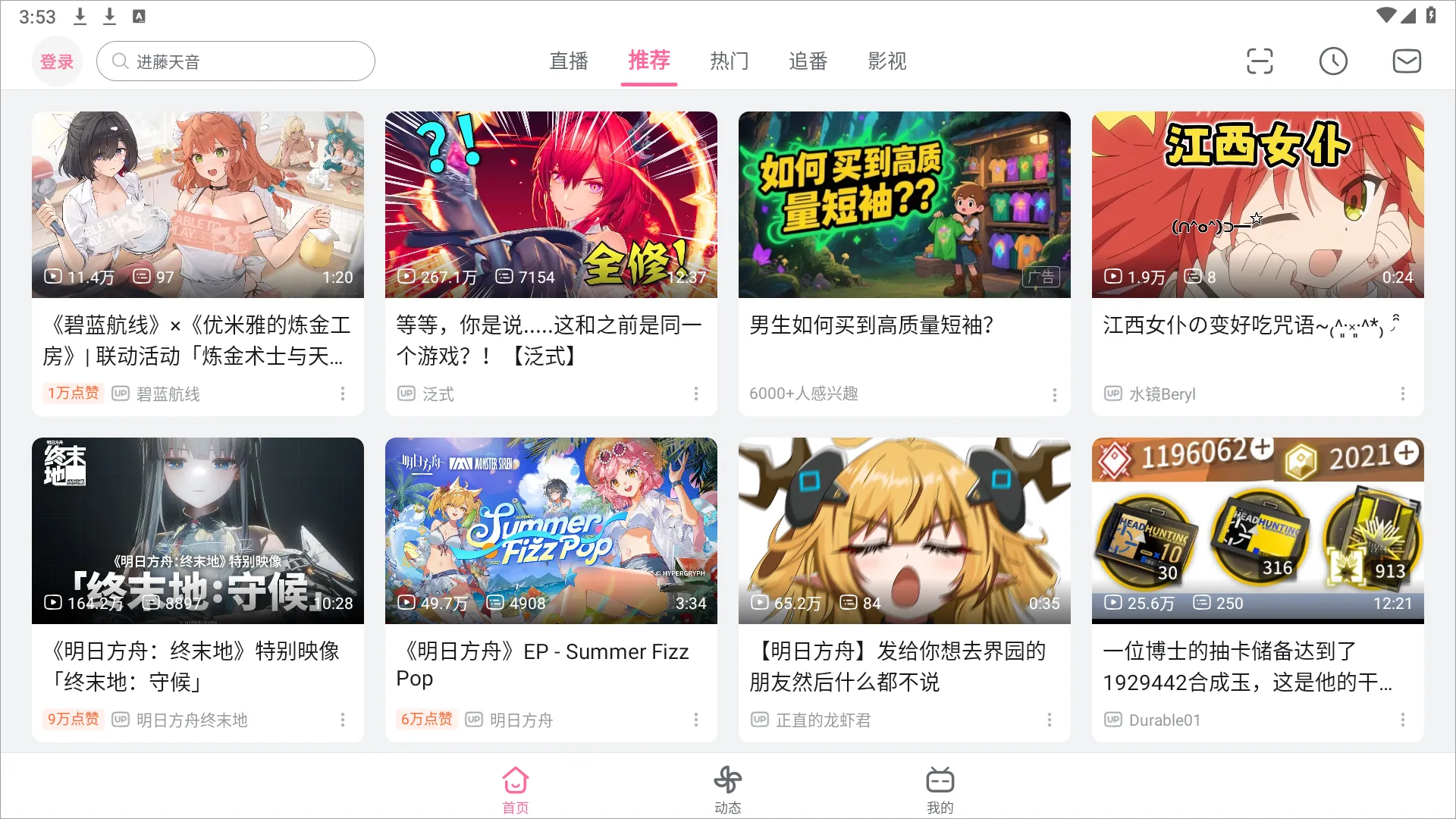Switch to the 追番 tab

coord(808,61)
